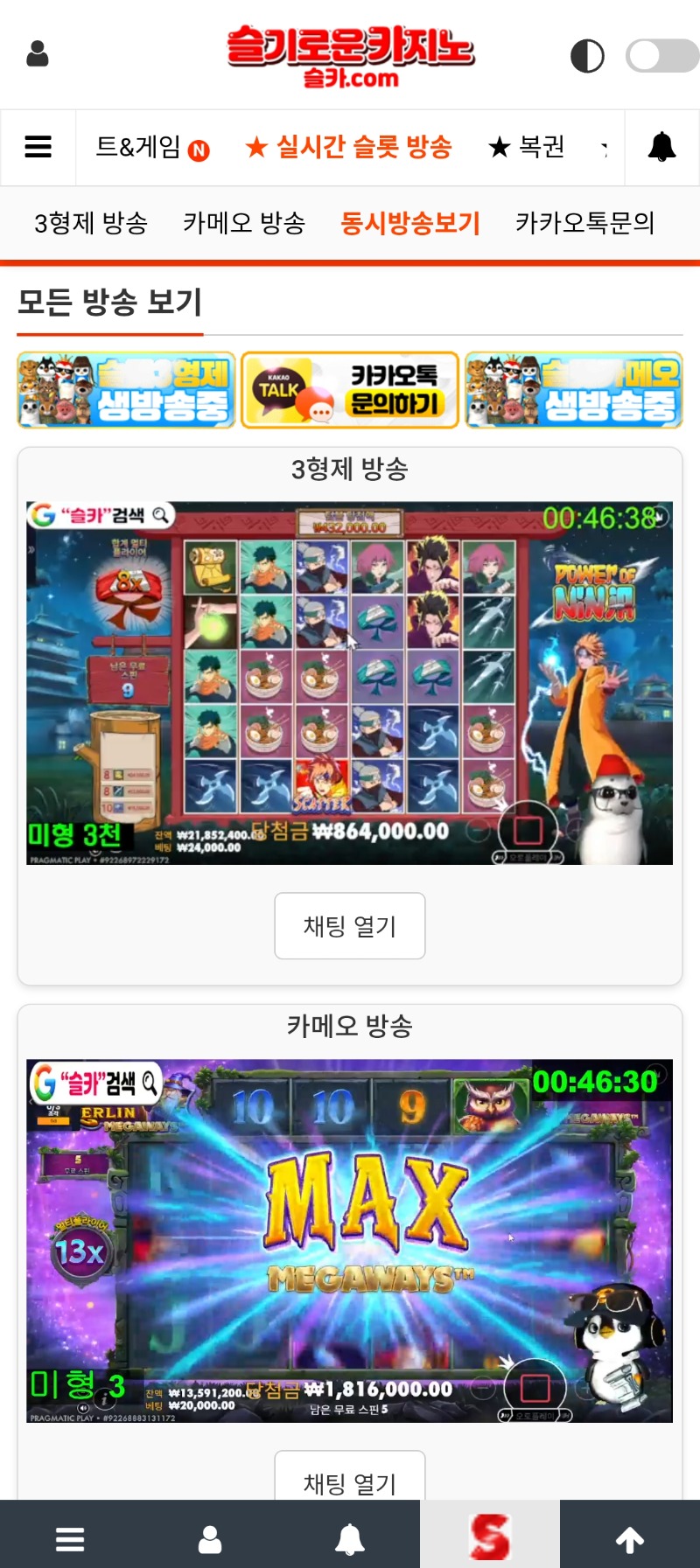
Task: Tap the 3형제 생방송중 banner
Action: (x=126, y=390)
